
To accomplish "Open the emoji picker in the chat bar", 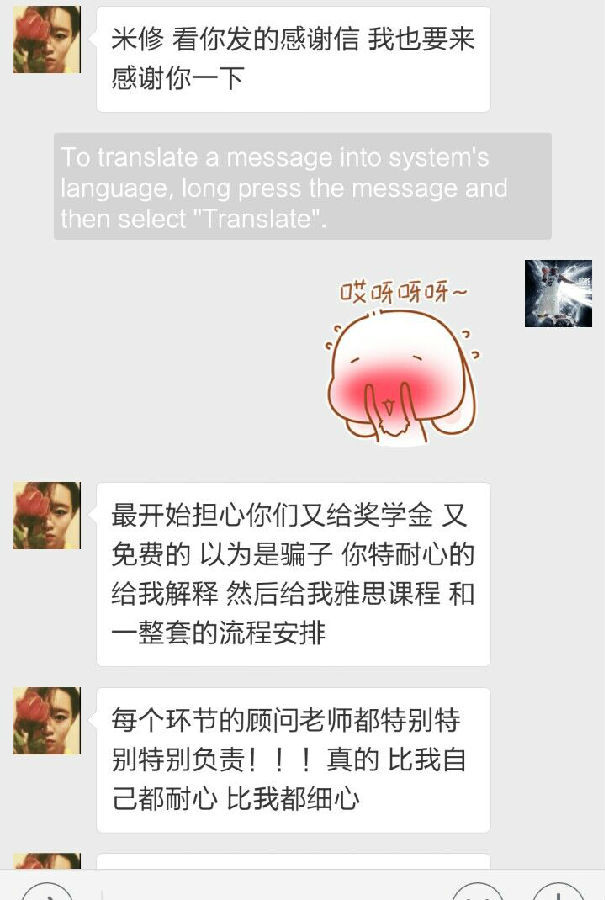I will point(477,892).
